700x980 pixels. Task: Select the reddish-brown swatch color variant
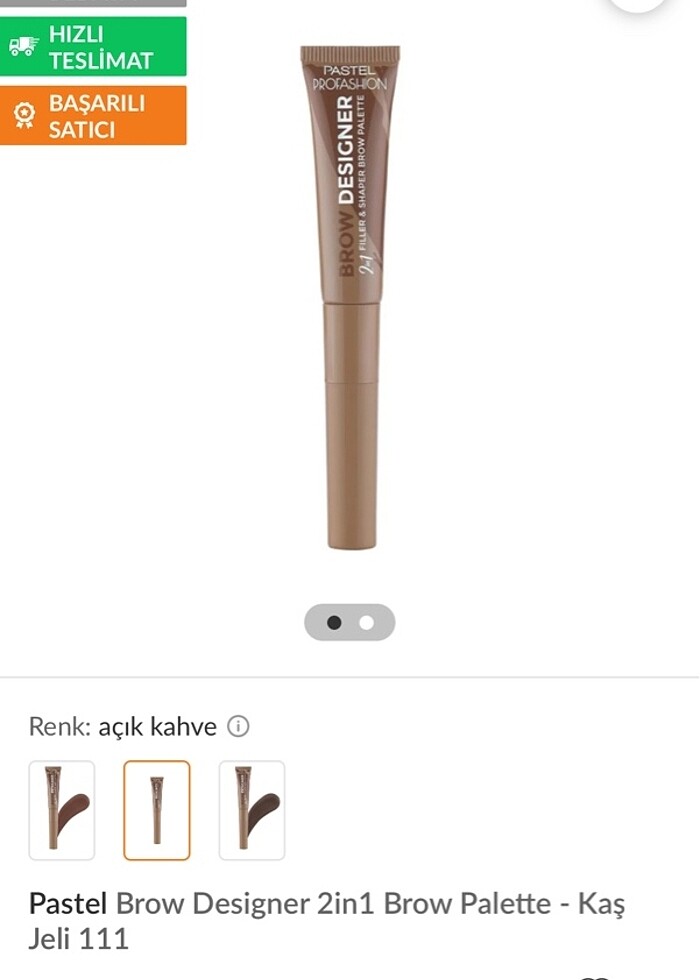62,810
